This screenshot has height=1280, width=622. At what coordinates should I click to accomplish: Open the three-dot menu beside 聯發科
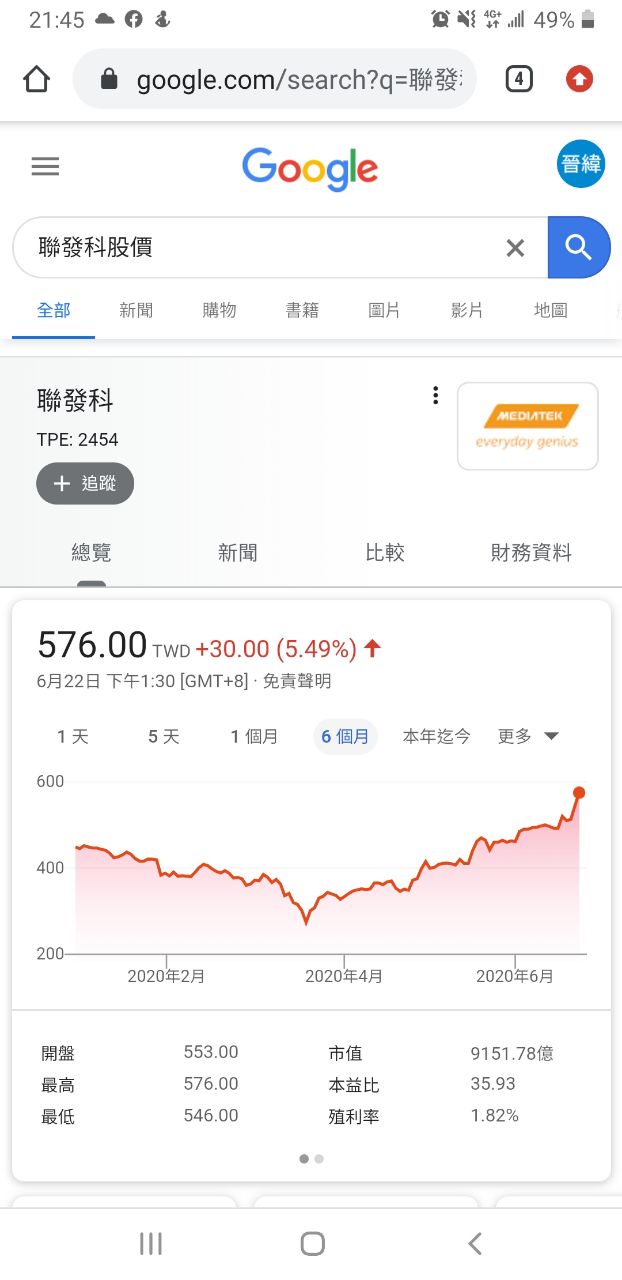pyautogui.click(x=435, y=396)
